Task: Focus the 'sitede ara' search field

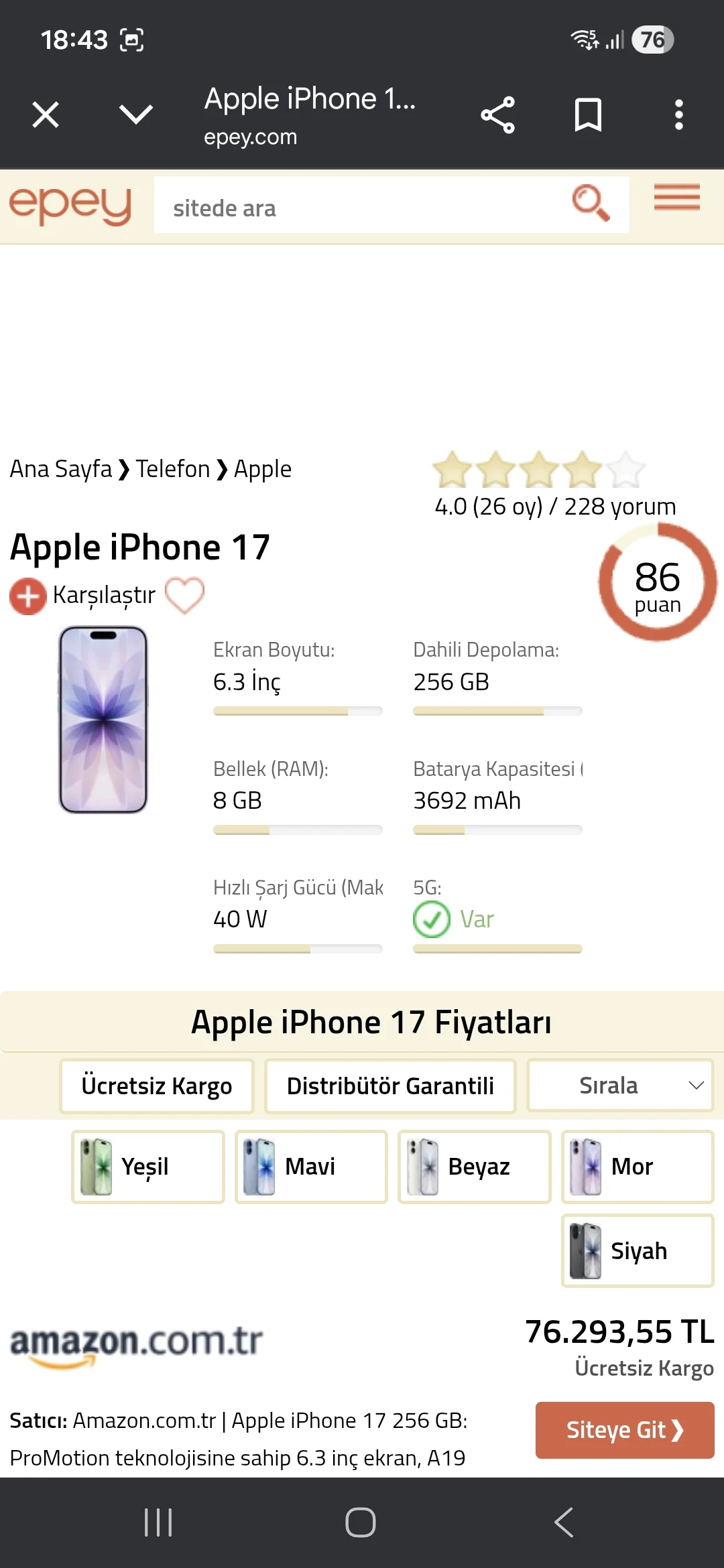Action: coord(362,208)
